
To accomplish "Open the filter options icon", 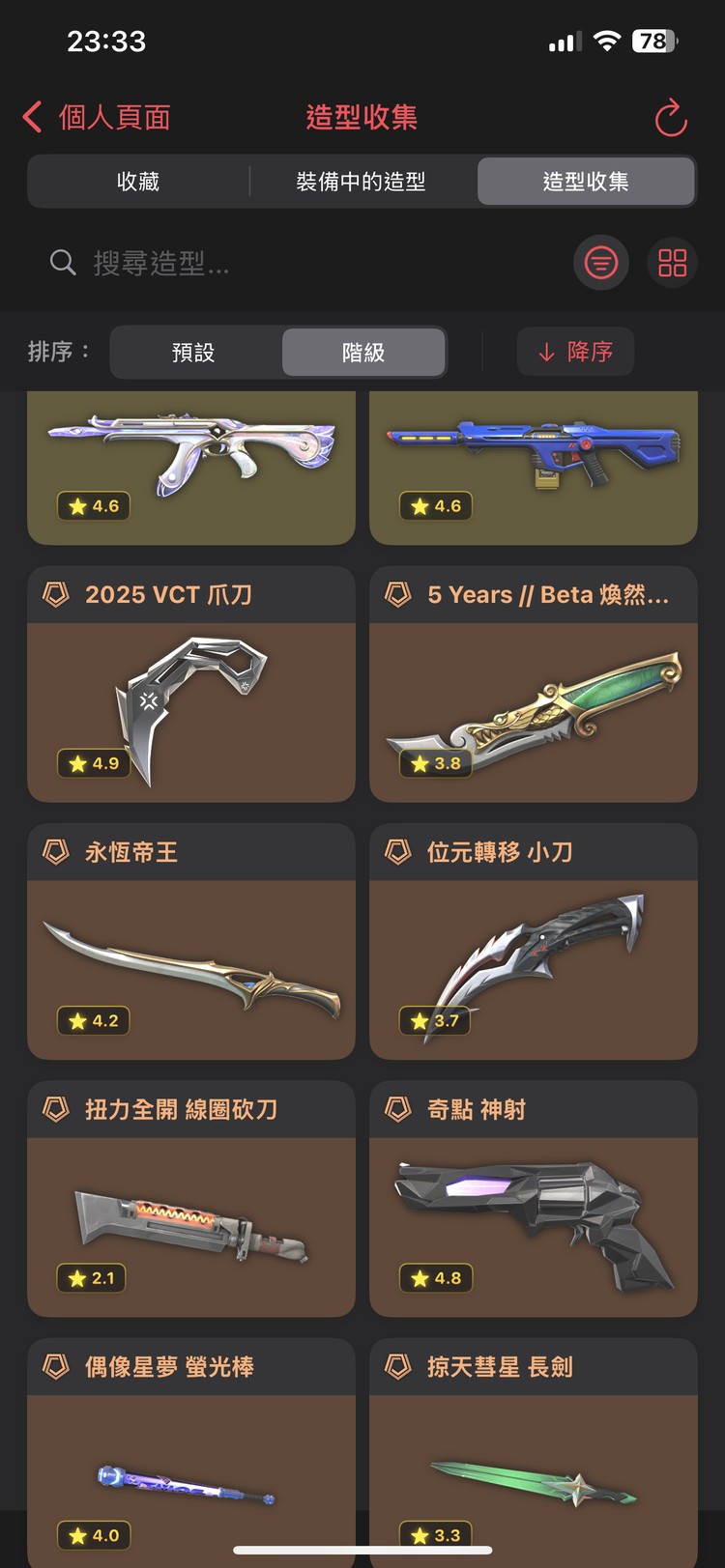I will coord(600,262).
